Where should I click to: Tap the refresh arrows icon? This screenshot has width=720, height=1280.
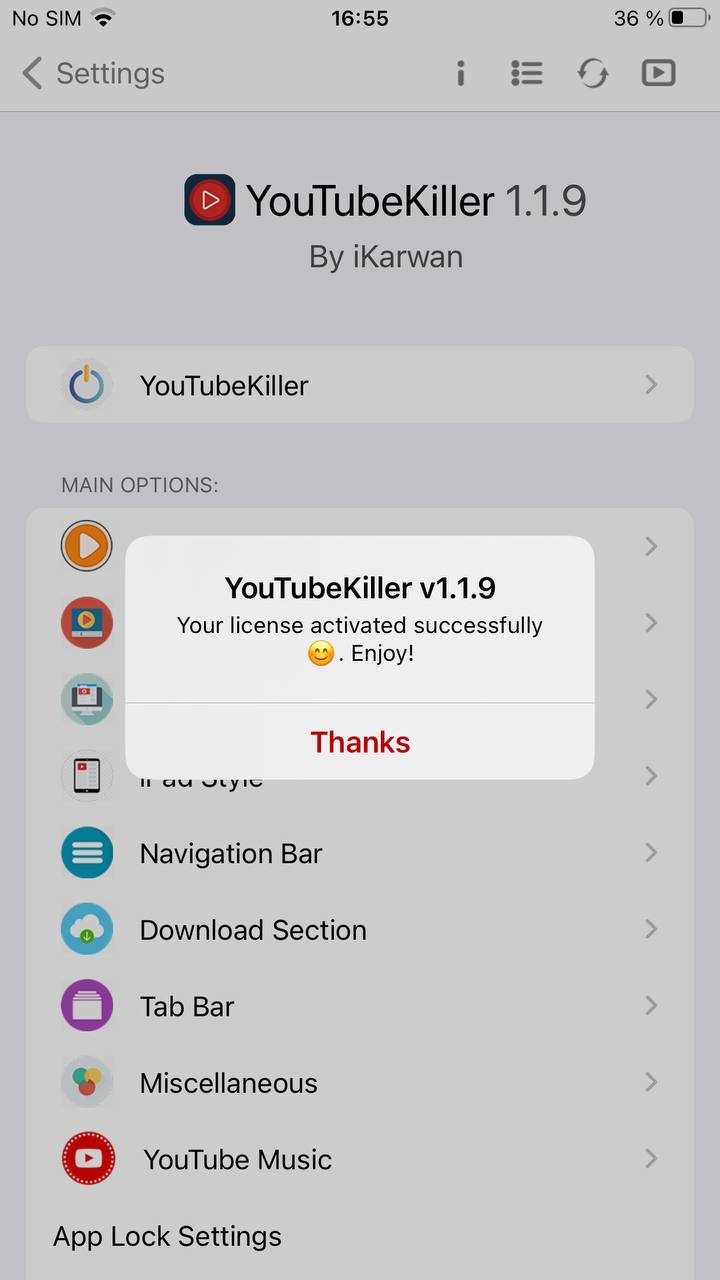(x=592, y=73)
